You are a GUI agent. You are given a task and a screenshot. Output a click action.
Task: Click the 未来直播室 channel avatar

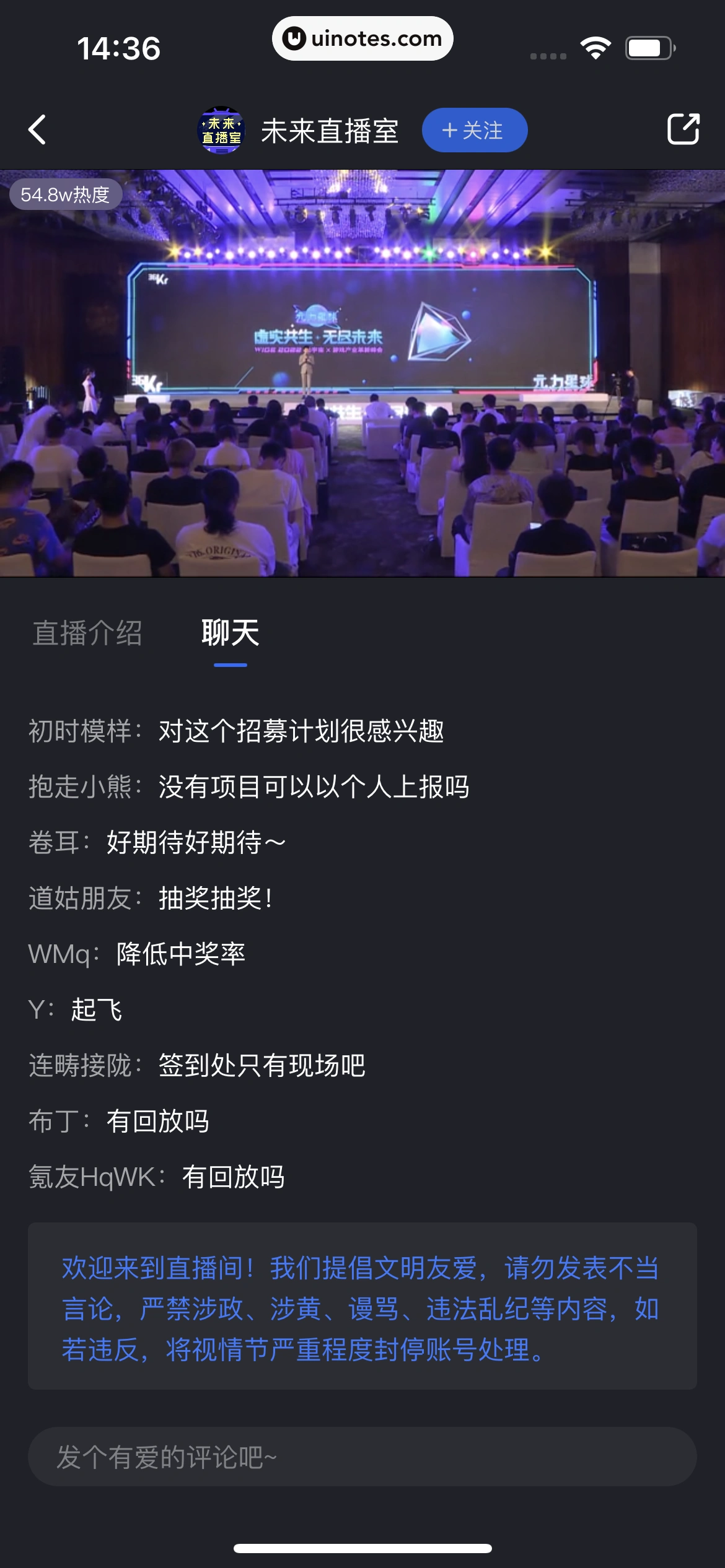pos(221,129)
